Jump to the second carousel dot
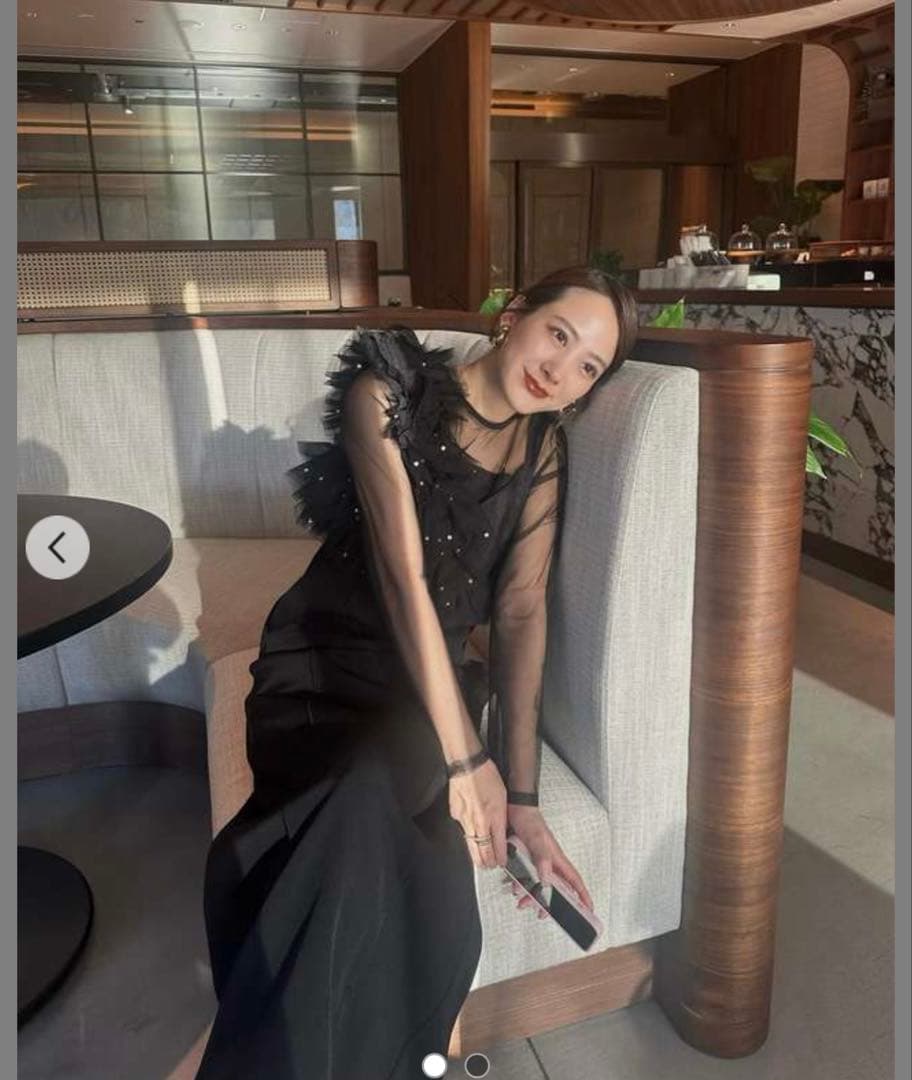912x1080 pixels. point(477,1065)
